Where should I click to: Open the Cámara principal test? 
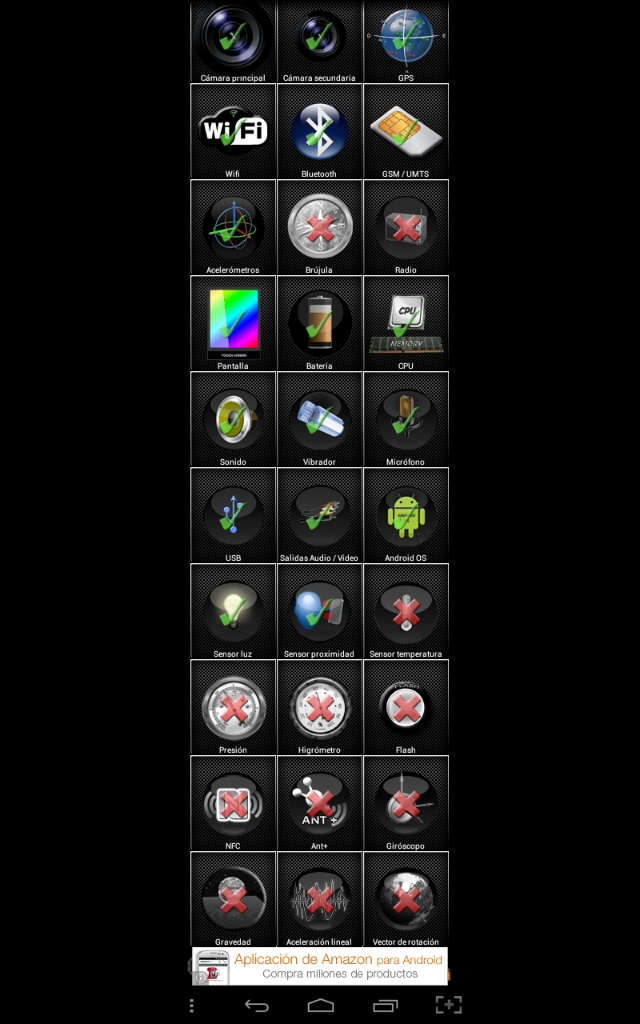tap(233, 40)
